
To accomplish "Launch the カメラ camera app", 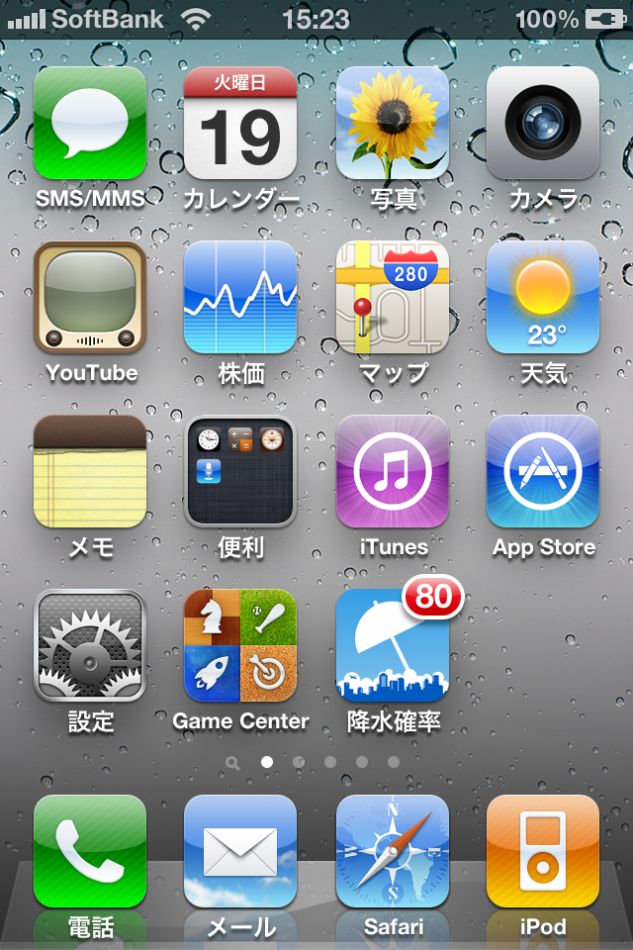I will click(x=542, y=123).
